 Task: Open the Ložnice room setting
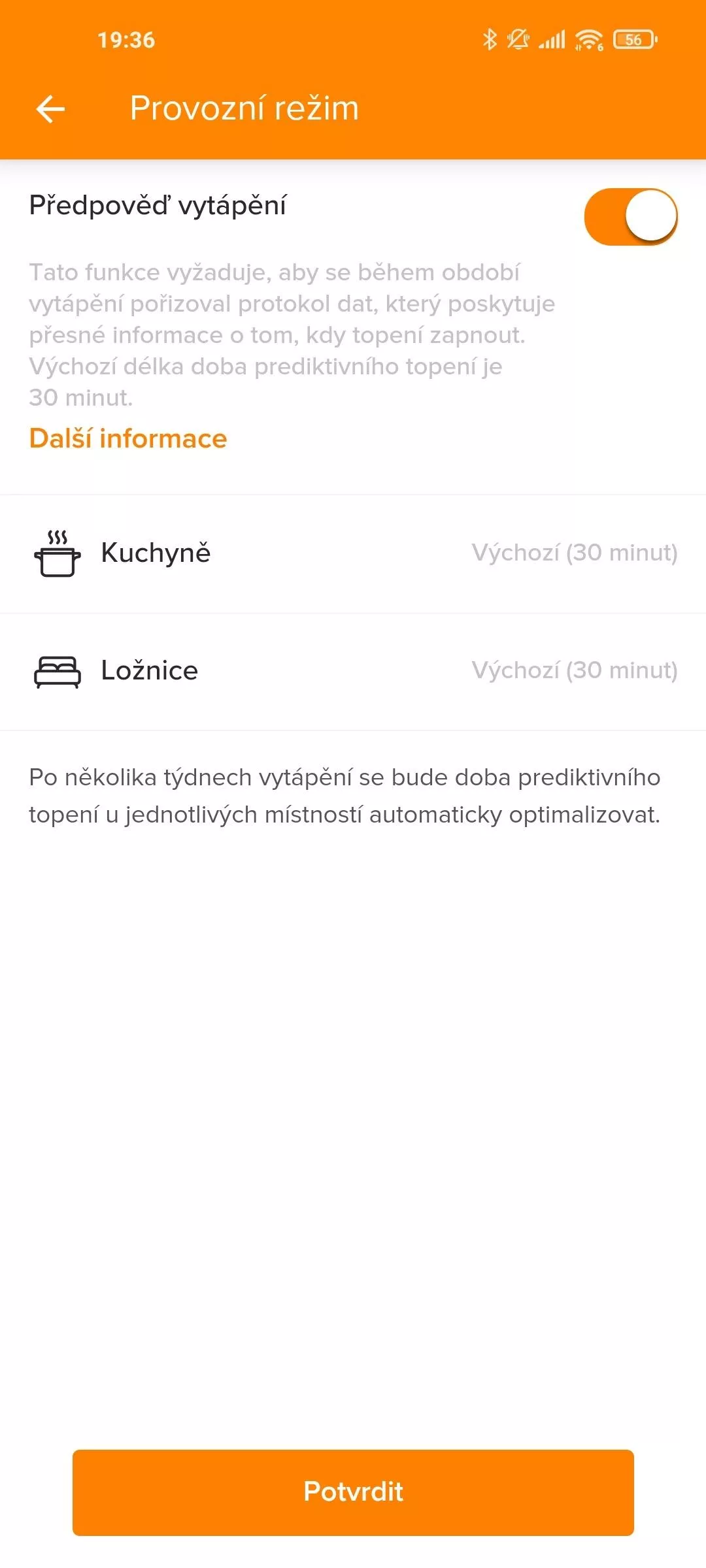(353, 672)
